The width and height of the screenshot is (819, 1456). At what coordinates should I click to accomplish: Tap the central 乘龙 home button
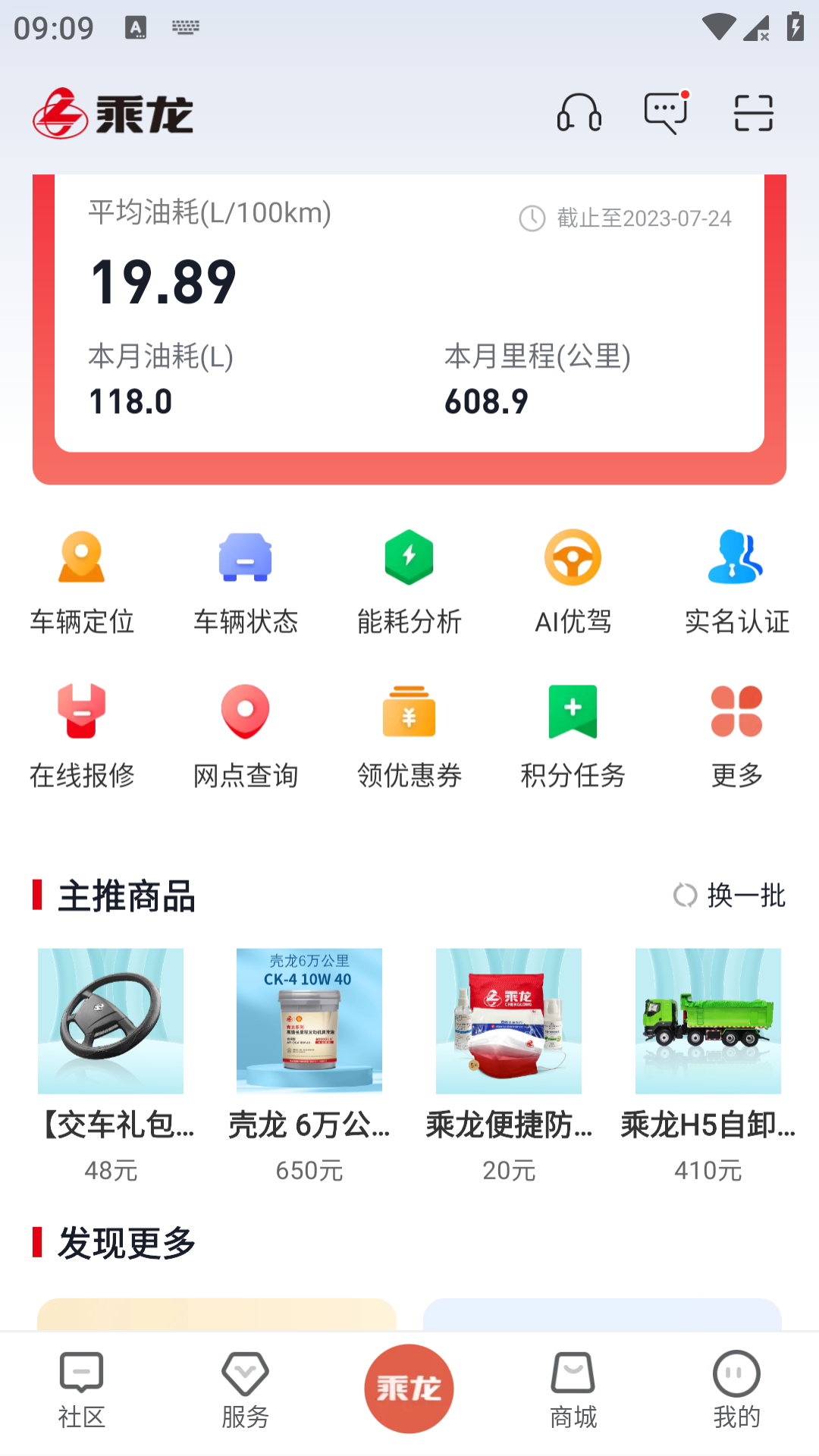(x=409, y=1388)
